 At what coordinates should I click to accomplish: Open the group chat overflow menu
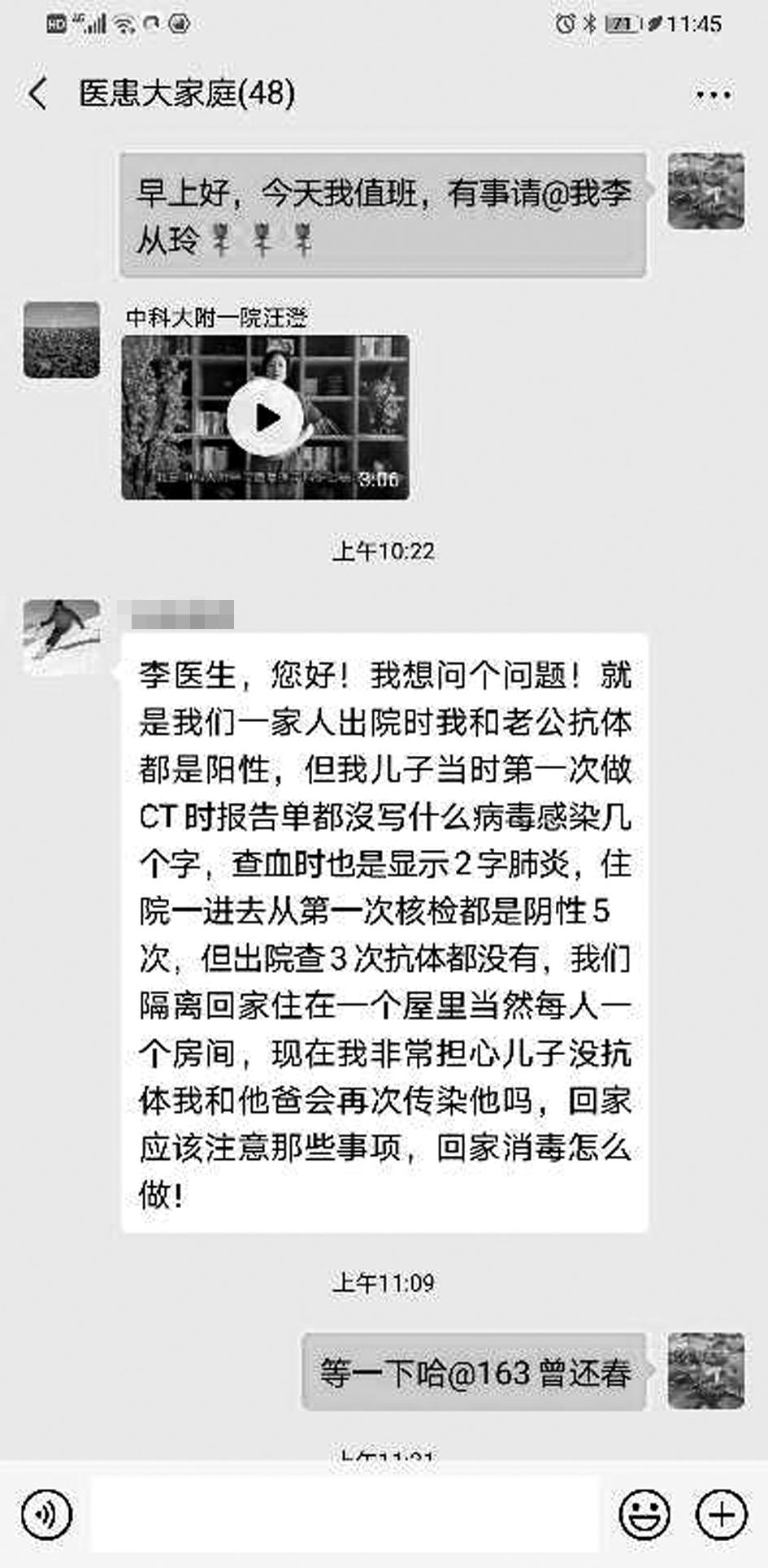(x=713, y=95)
